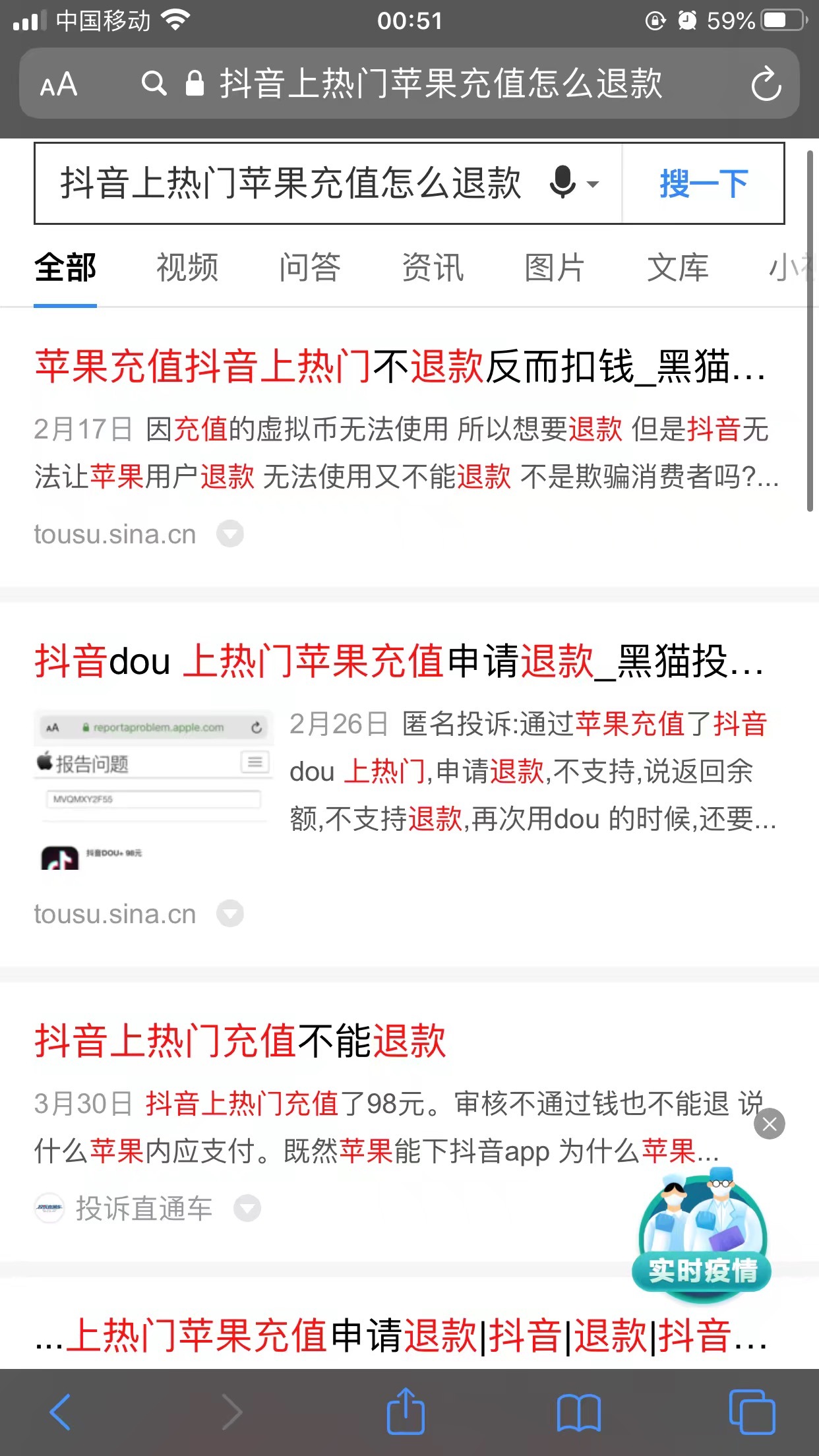Open the 实时疫情 floating button
Screen dimensions: 819x1456
702,1240
